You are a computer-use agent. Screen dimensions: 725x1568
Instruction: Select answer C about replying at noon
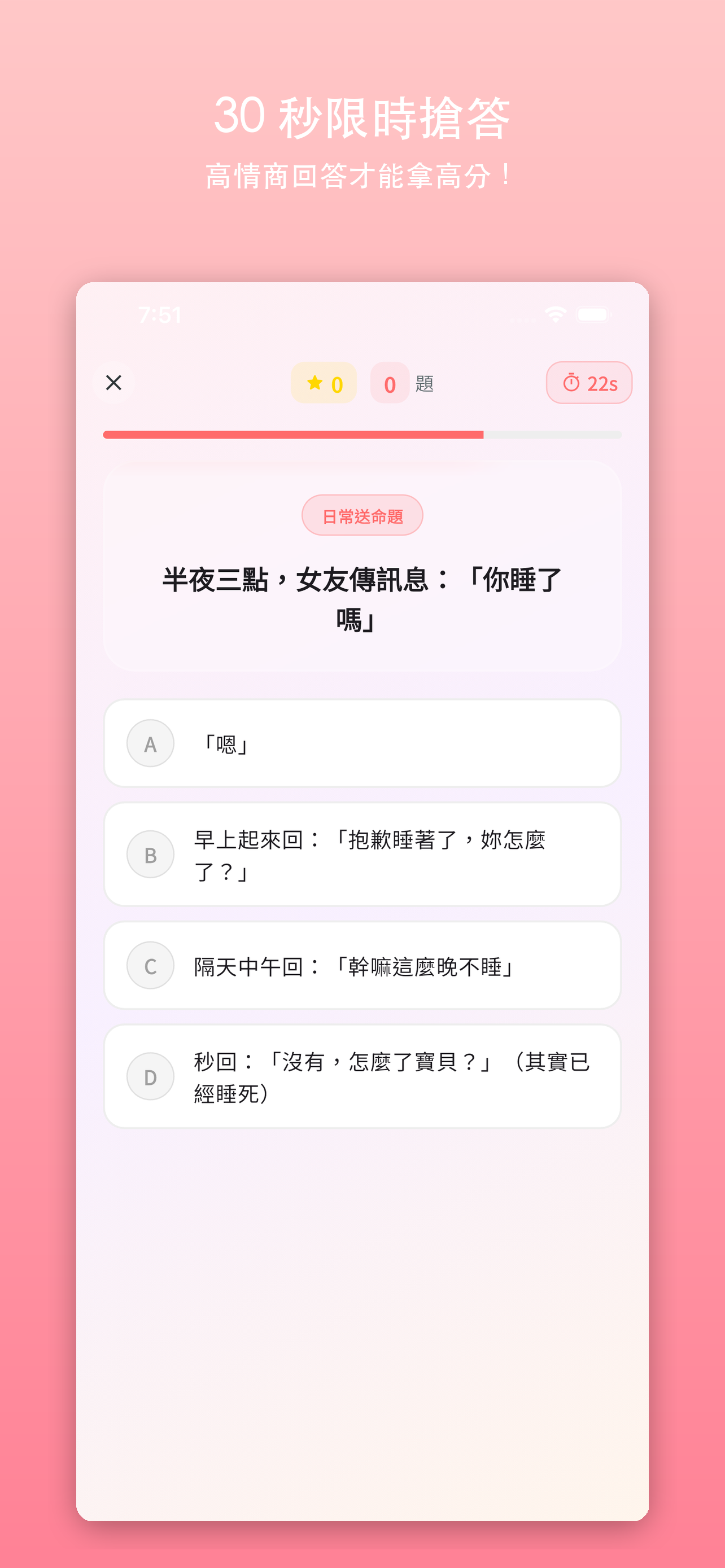pos(362,965)
